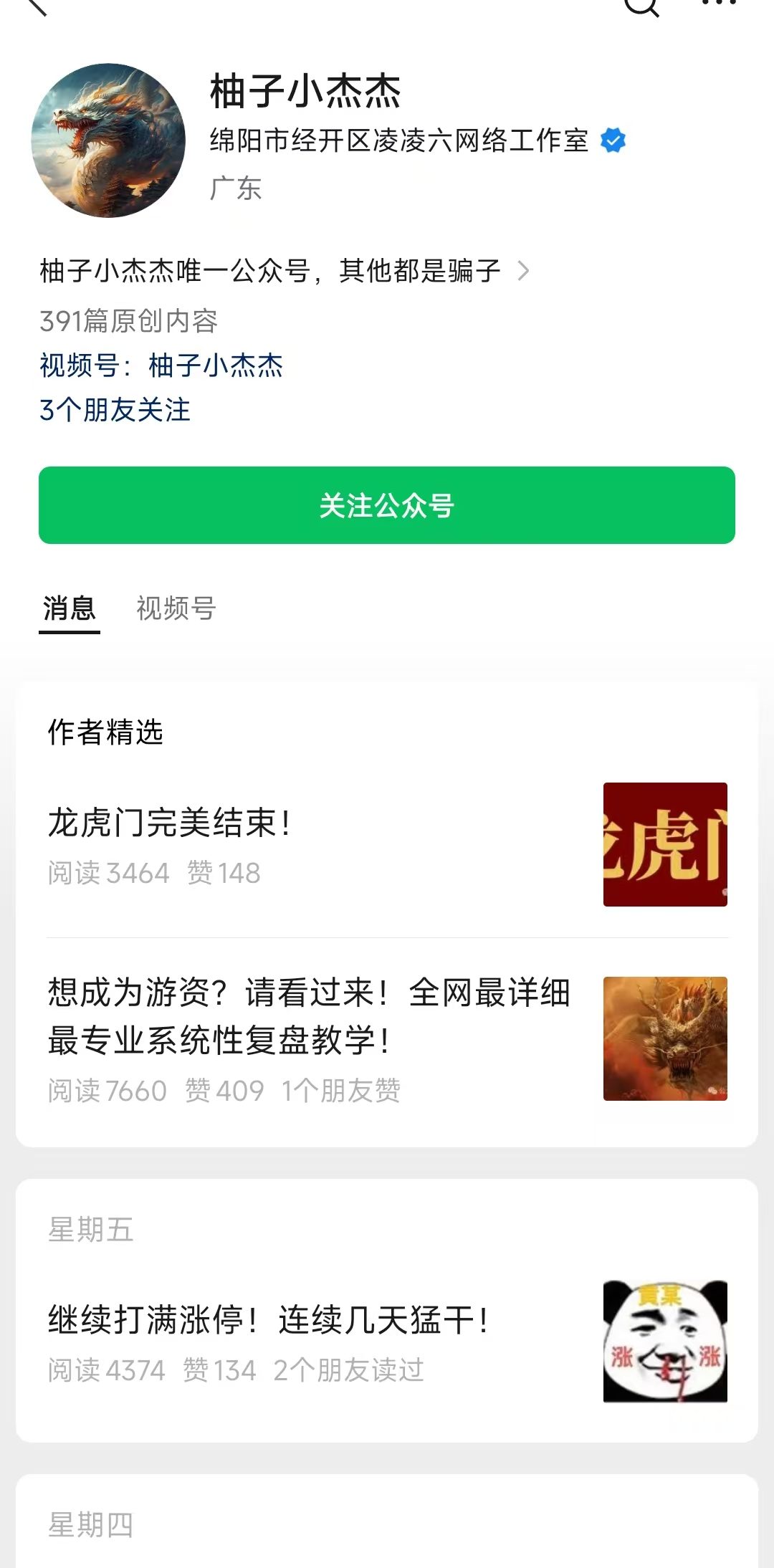Tap 关注公众号 to follow

387,505
